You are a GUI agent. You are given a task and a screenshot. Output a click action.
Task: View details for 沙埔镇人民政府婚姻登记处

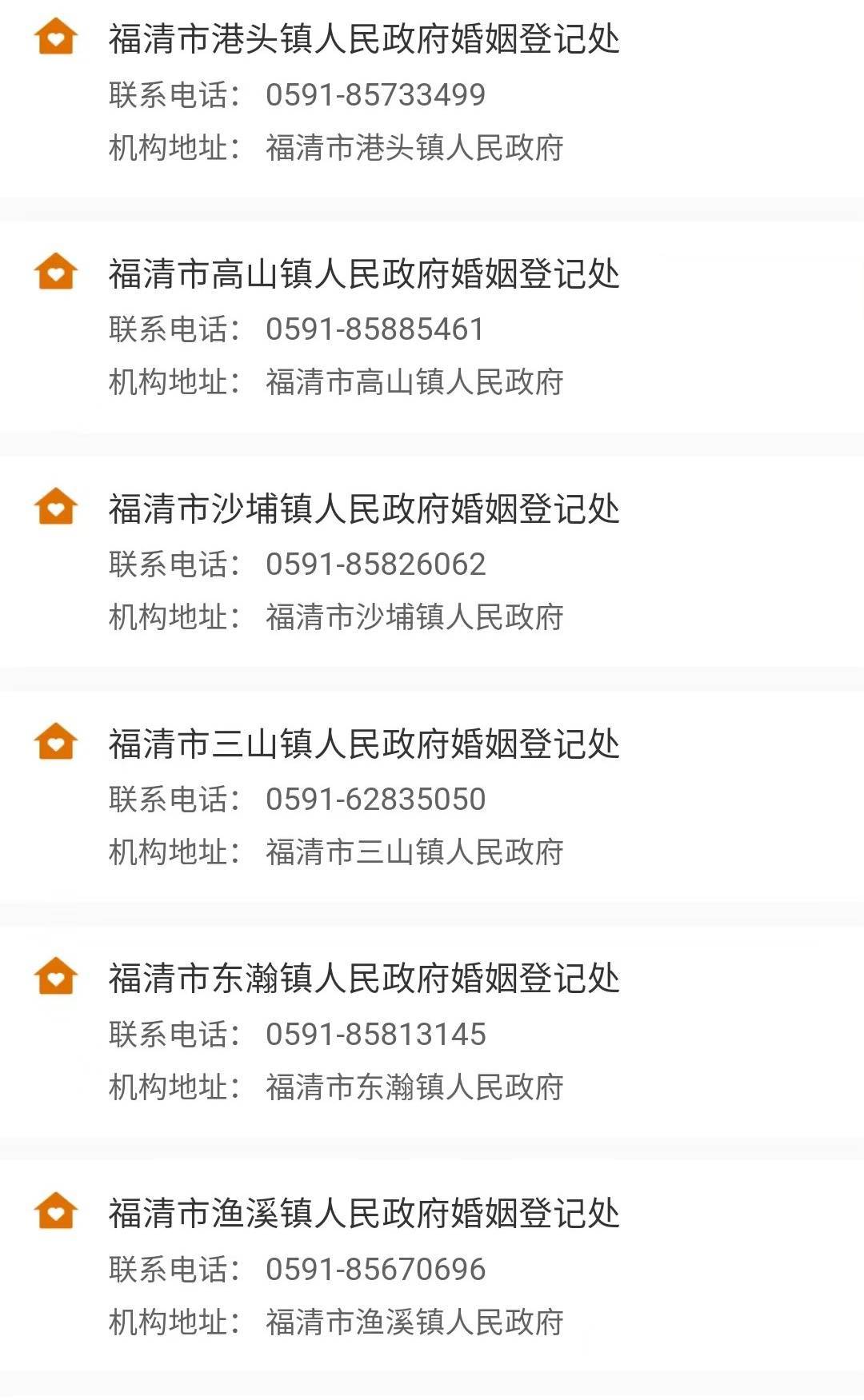click(364, 509)
